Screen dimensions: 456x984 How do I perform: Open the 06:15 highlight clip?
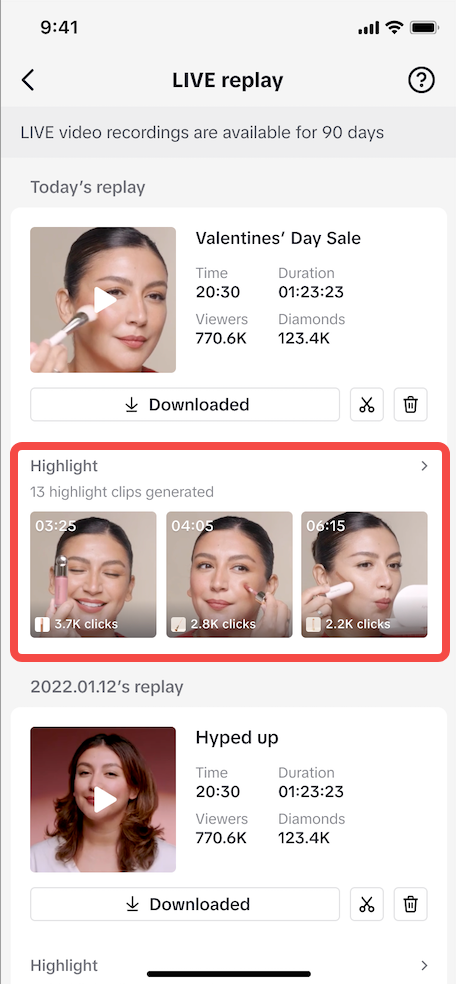(x=364, y=575)
